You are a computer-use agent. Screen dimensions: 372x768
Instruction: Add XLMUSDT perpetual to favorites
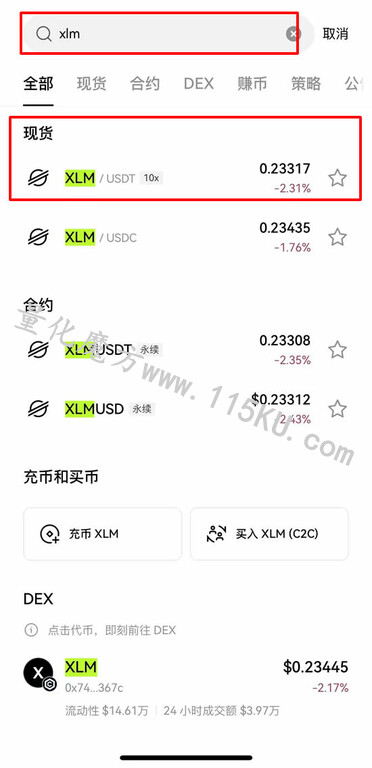(337, 350)
